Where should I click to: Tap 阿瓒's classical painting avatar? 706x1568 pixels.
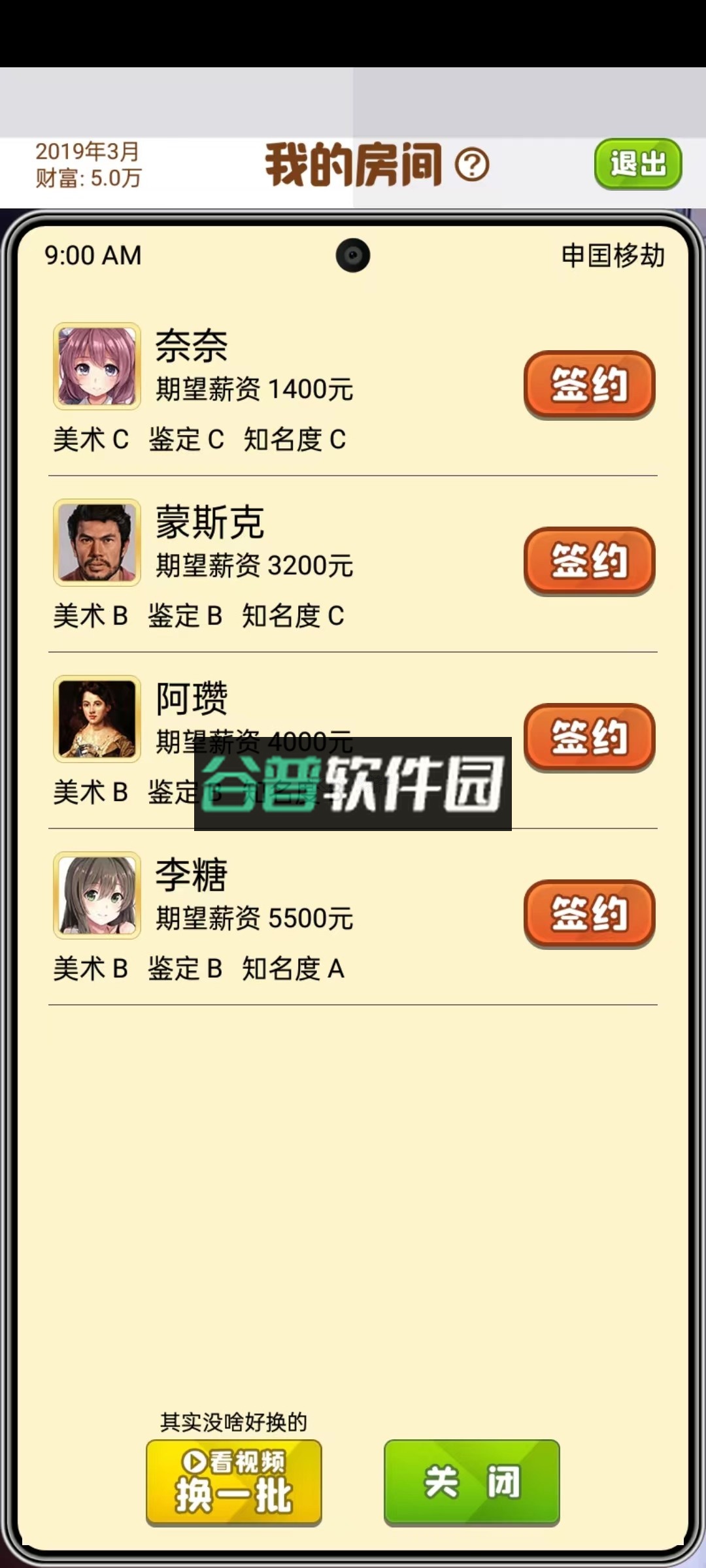coord(97,719)
